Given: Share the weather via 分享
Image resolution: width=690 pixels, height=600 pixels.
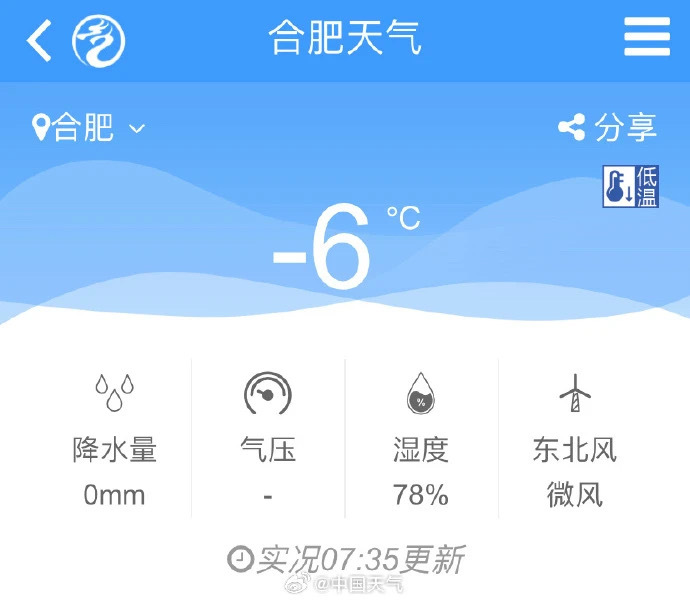Looking at the screenshot, I should click(607, 127).
